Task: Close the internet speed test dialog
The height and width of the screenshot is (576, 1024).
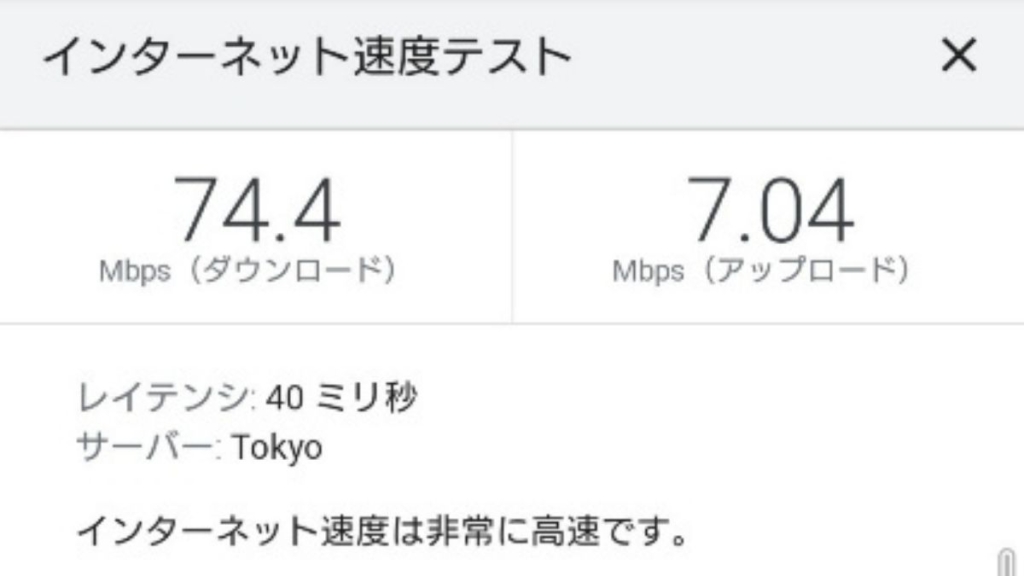Action: 958,57
